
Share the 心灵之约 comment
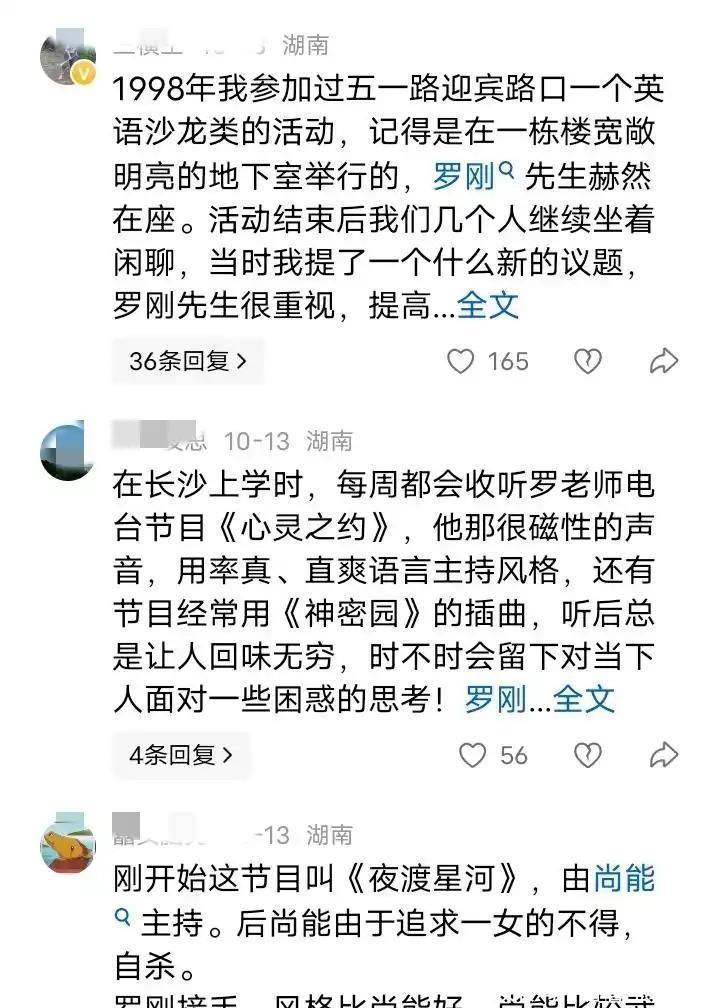click(x=664, y=755)
